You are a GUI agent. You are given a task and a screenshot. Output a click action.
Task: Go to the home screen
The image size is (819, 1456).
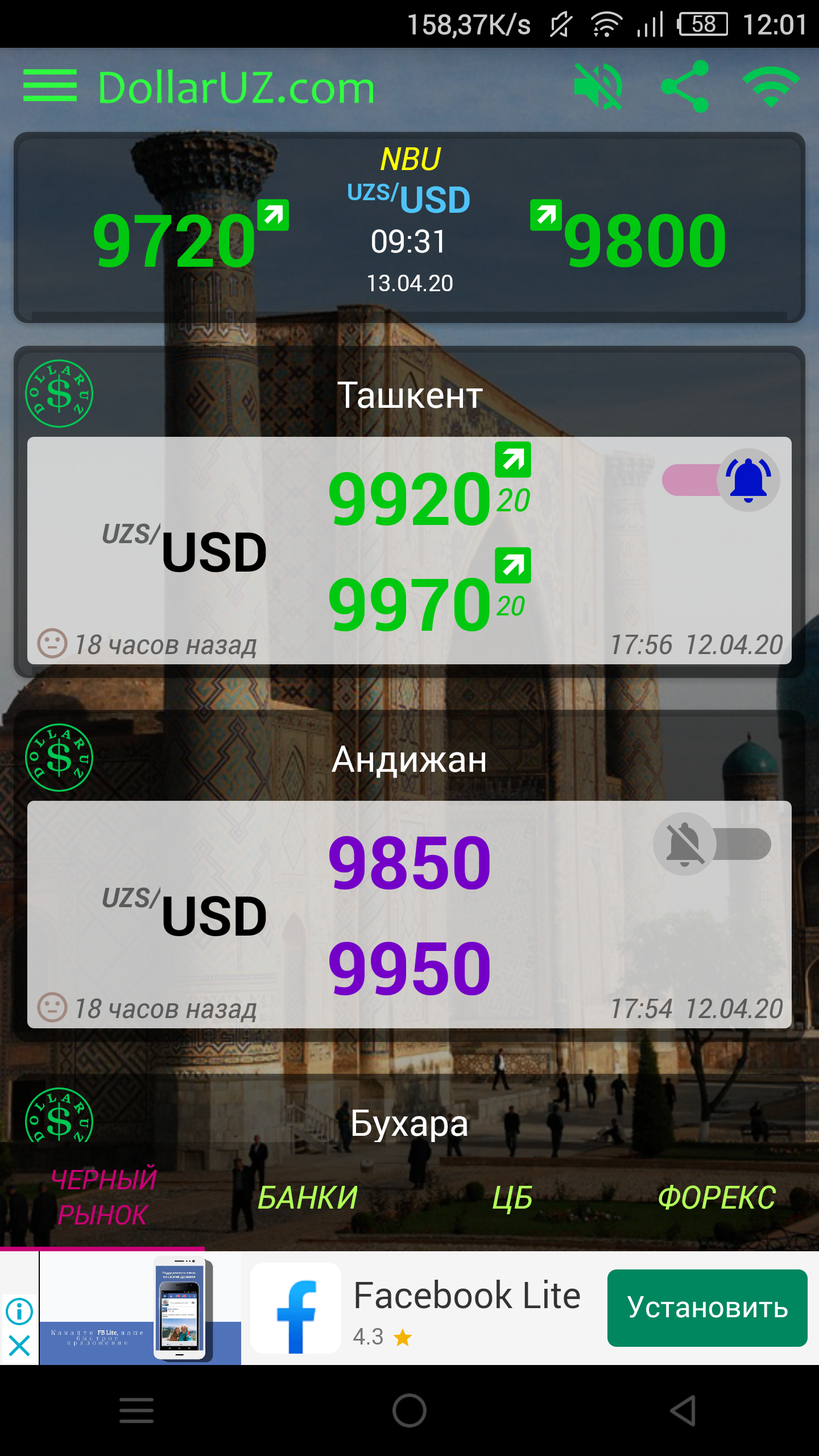409,1410
